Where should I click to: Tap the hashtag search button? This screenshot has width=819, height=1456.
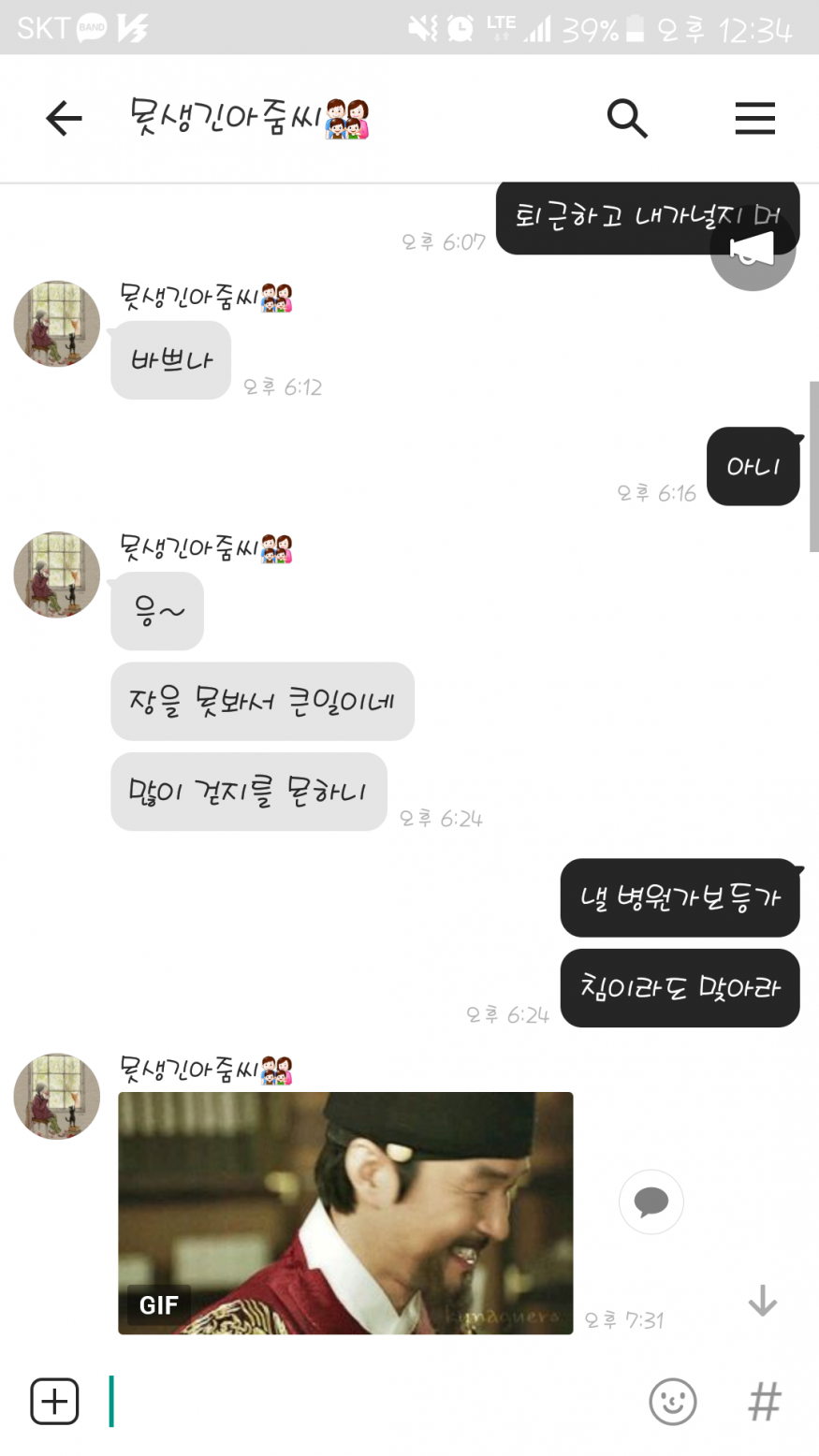tap(765, 1402)
